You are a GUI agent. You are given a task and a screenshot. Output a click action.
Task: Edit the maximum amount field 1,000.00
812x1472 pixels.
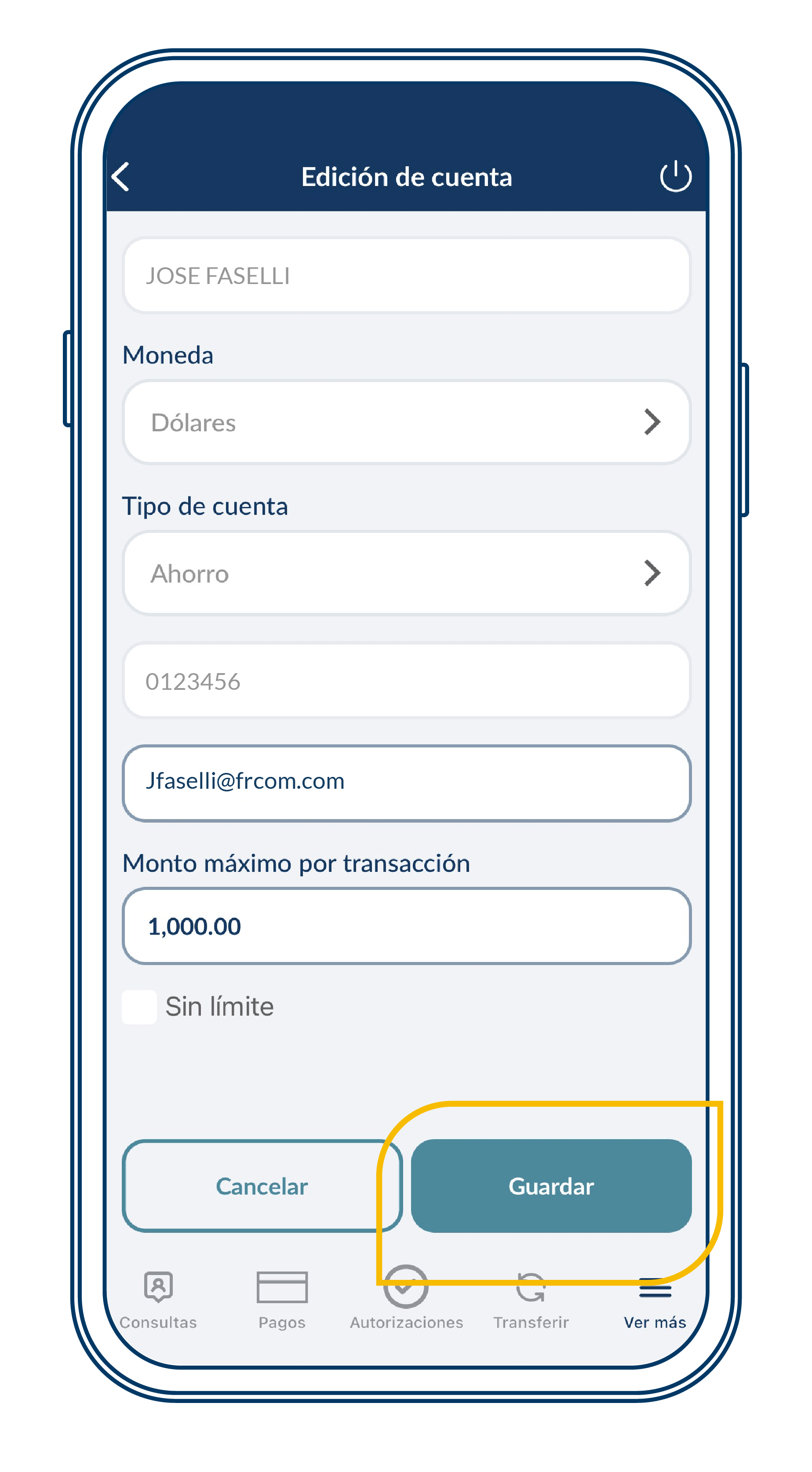tap(406, 925)
